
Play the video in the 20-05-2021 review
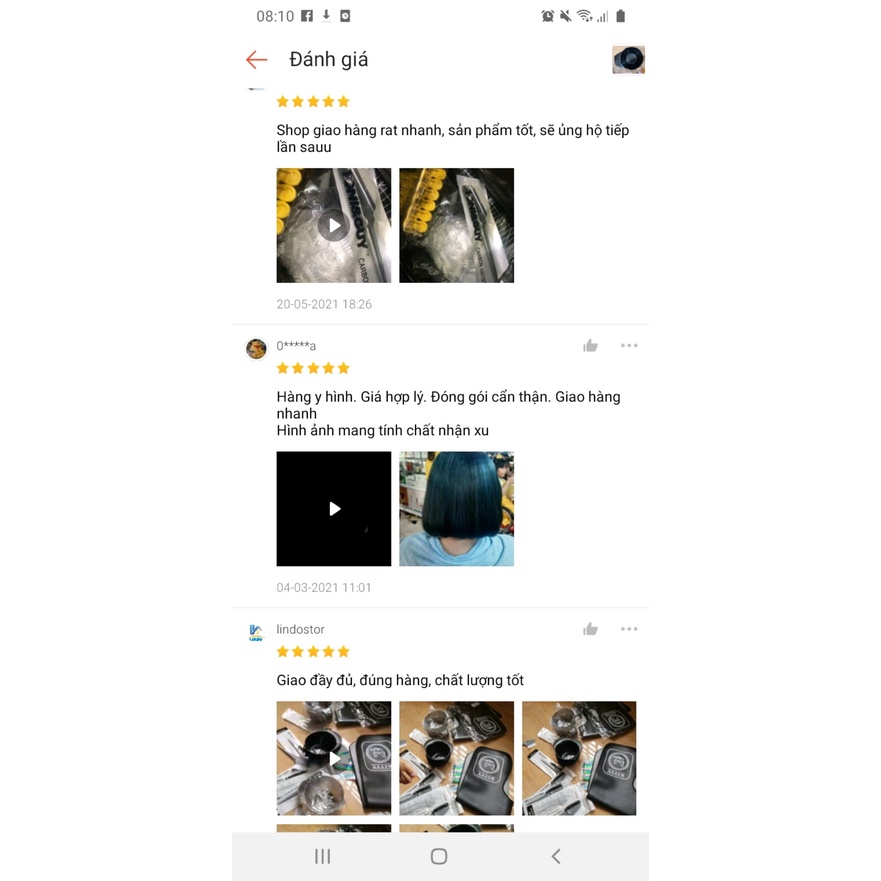point(334,225)
